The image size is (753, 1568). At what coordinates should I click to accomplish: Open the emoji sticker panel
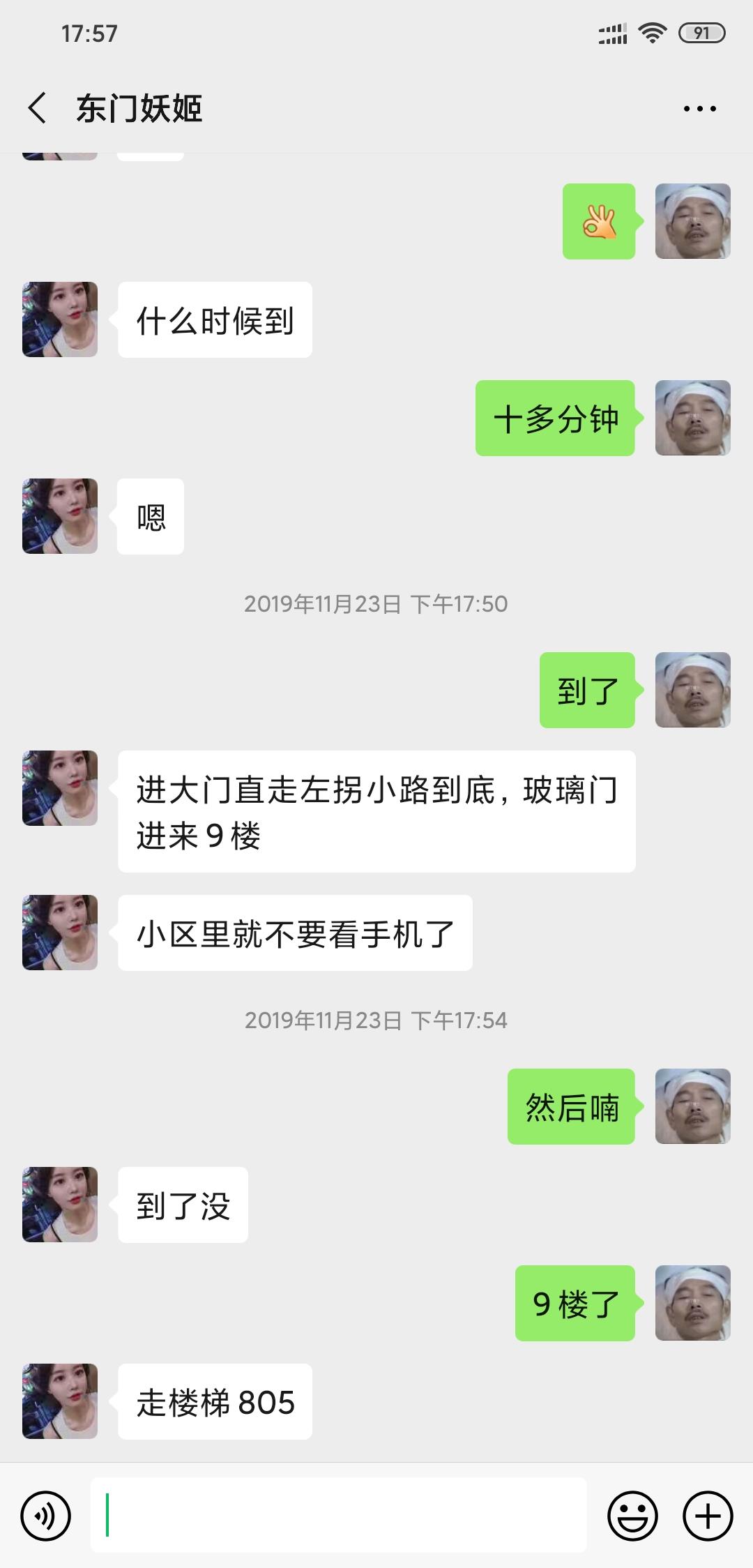click(x=632, y=1515)
